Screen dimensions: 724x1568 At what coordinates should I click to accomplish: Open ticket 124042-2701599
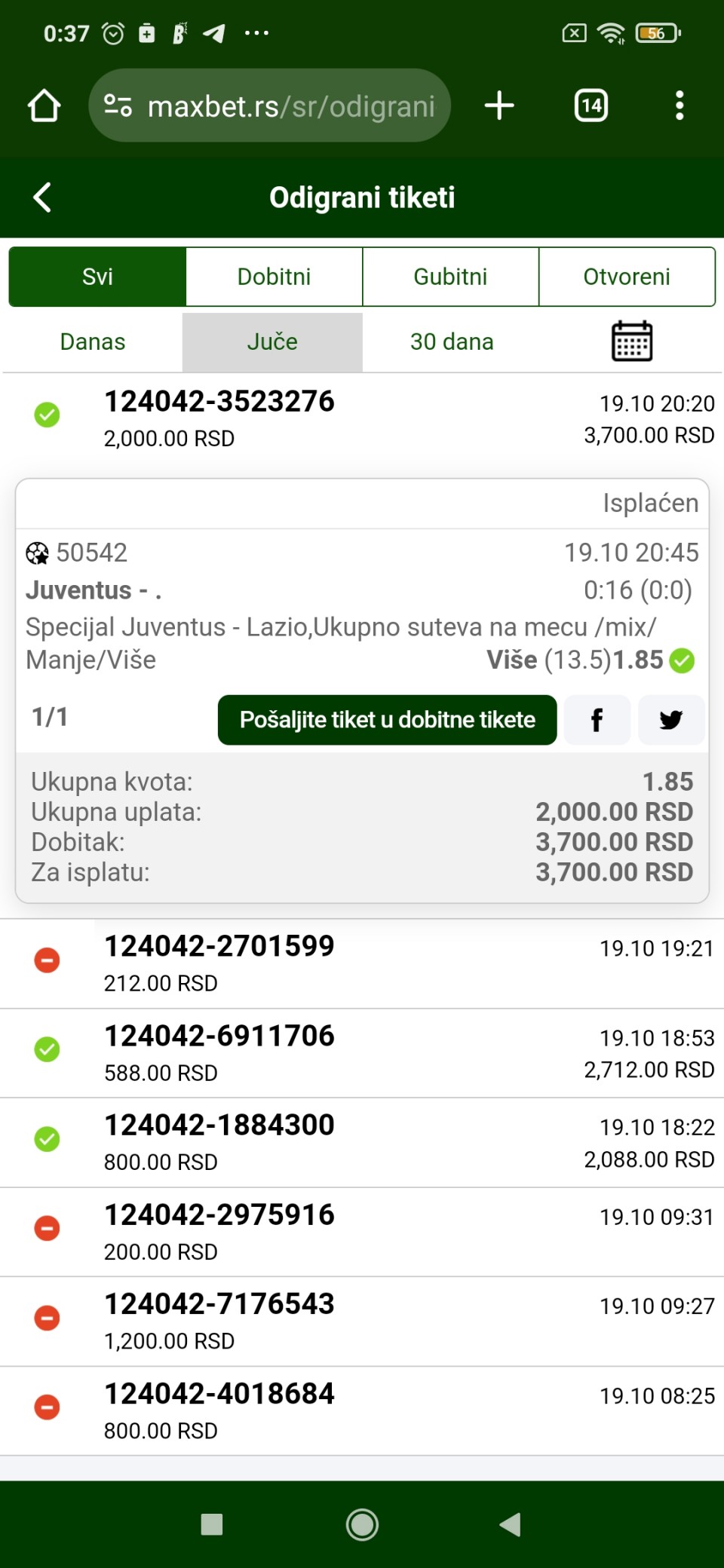click(362, 964)
